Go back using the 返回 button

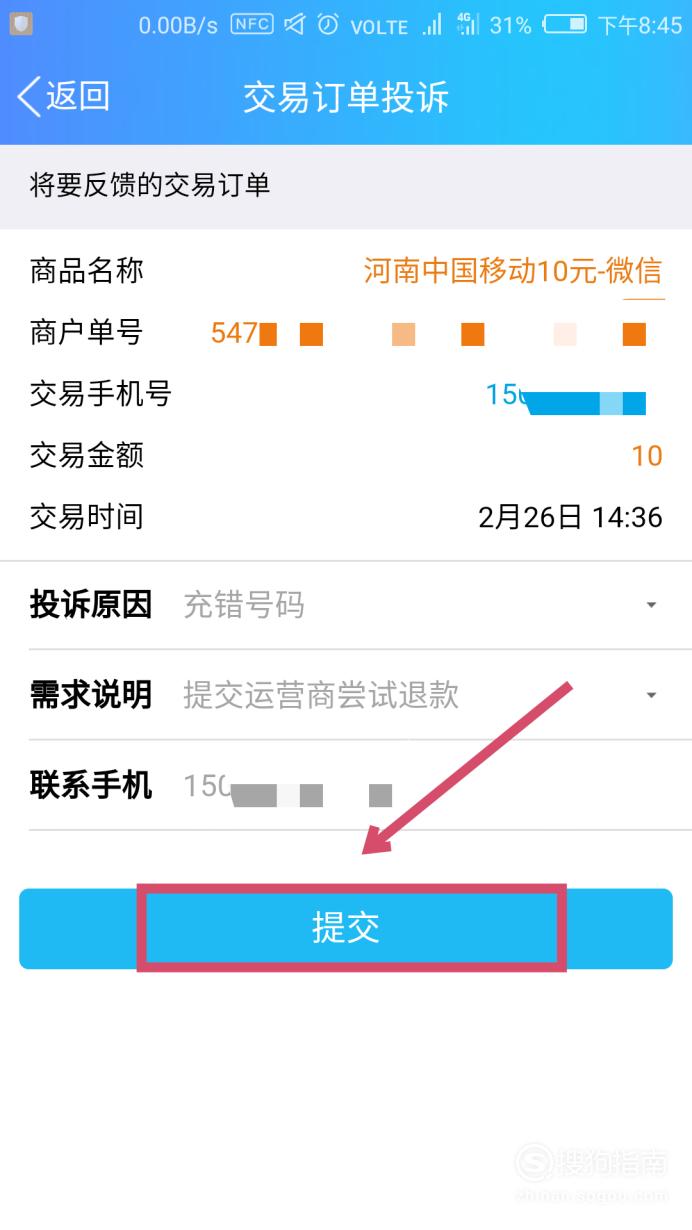click(x=62, y=97)
